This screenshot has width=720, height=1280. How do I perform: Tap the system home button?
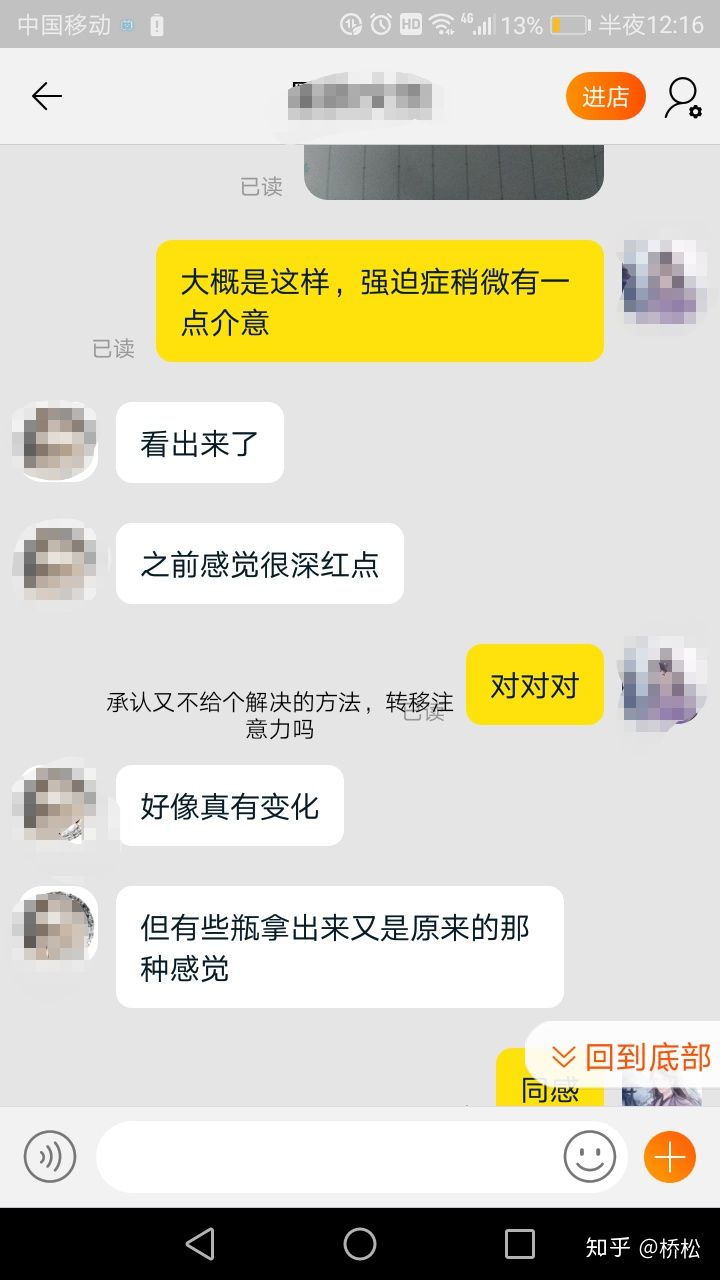(360, 1244)
